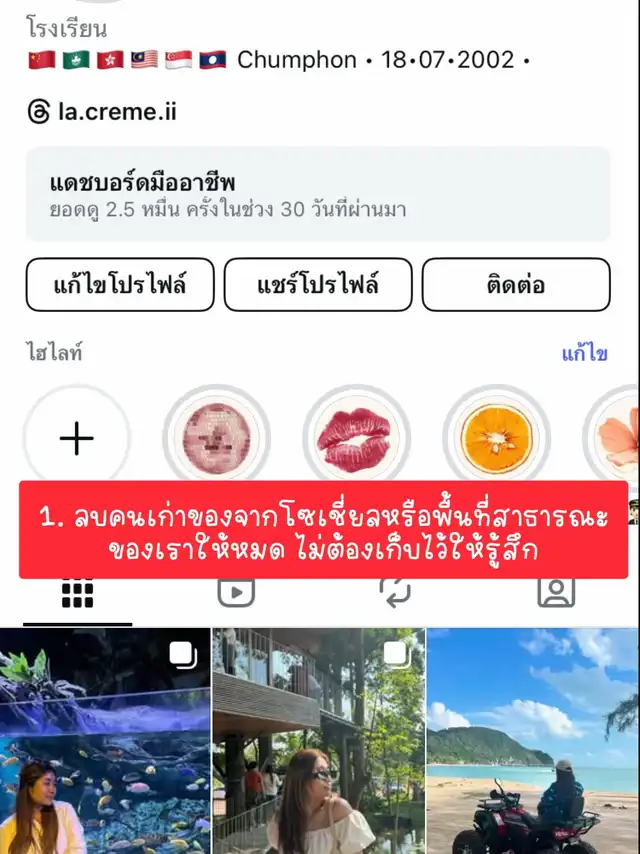Tap แก้ไข next to ไฮไลท์
This screenshot has height=854, width=640.
(x=585, y=353)
